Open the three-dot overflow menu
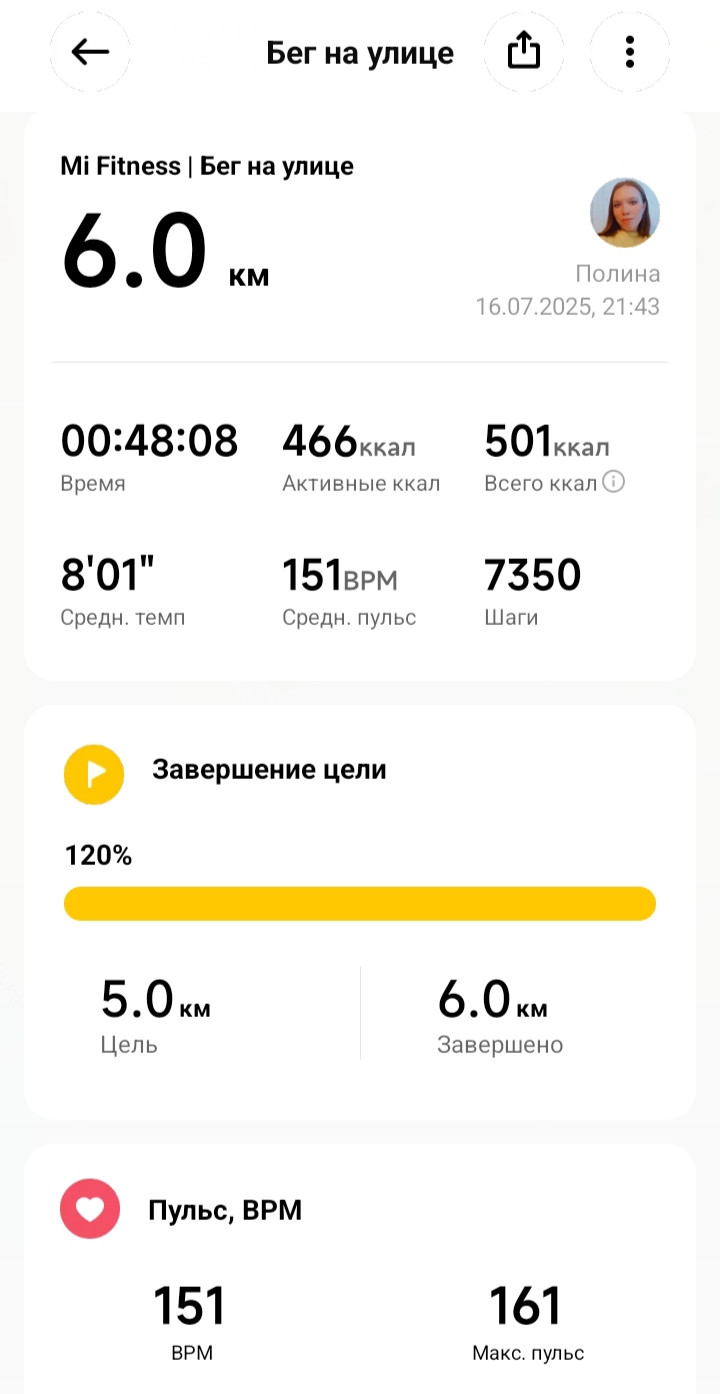The image size is (720, 1394). (x=630, y=52)
